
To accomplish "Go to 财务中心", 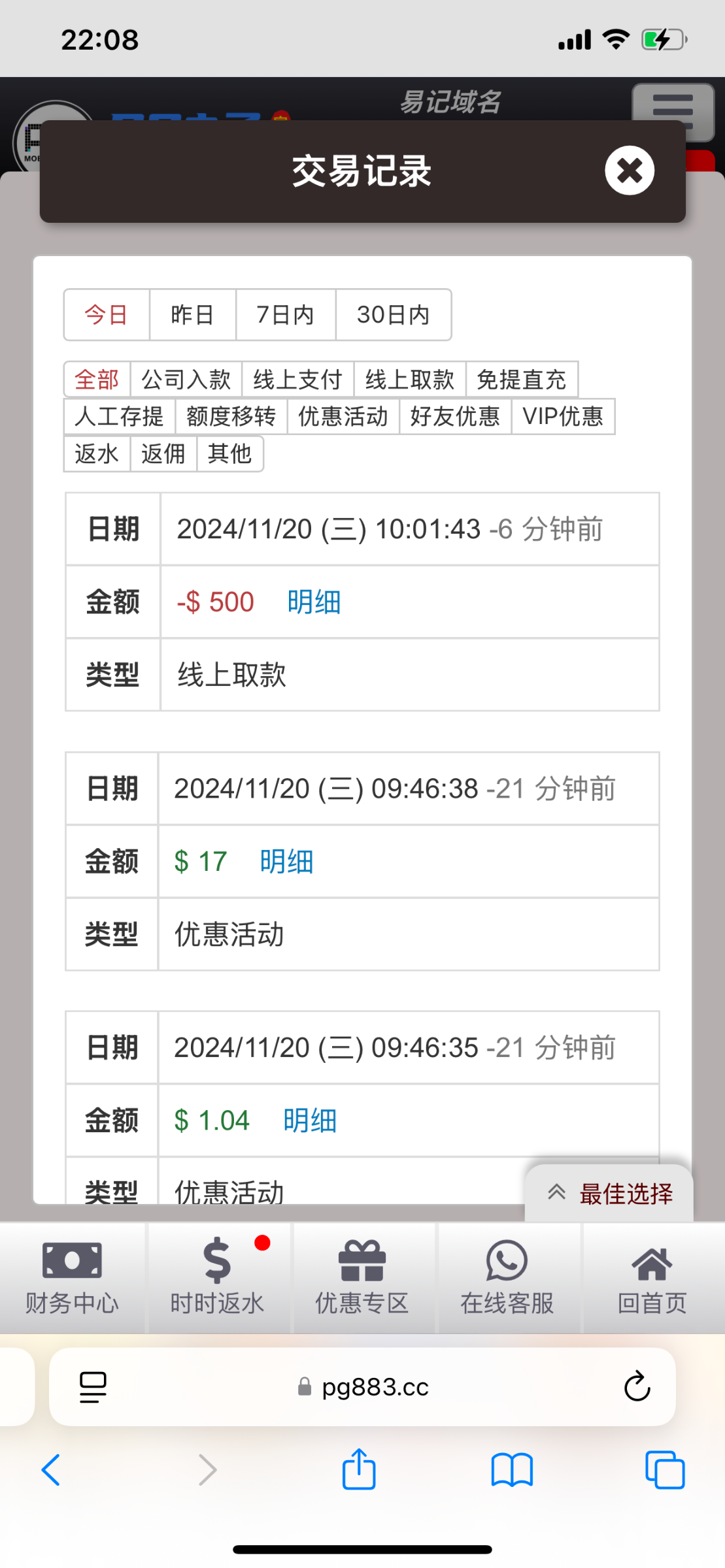I will click(72, 1277).
